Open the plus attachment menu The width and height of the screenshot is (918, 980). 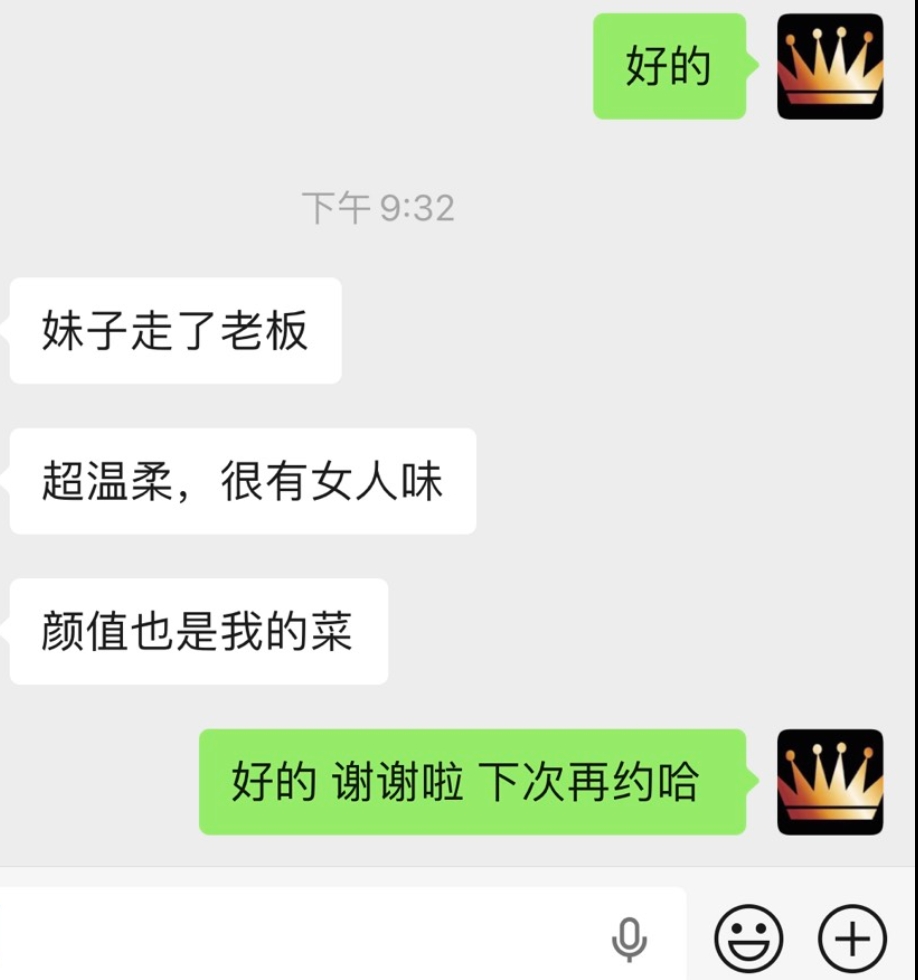coord(852,939)
